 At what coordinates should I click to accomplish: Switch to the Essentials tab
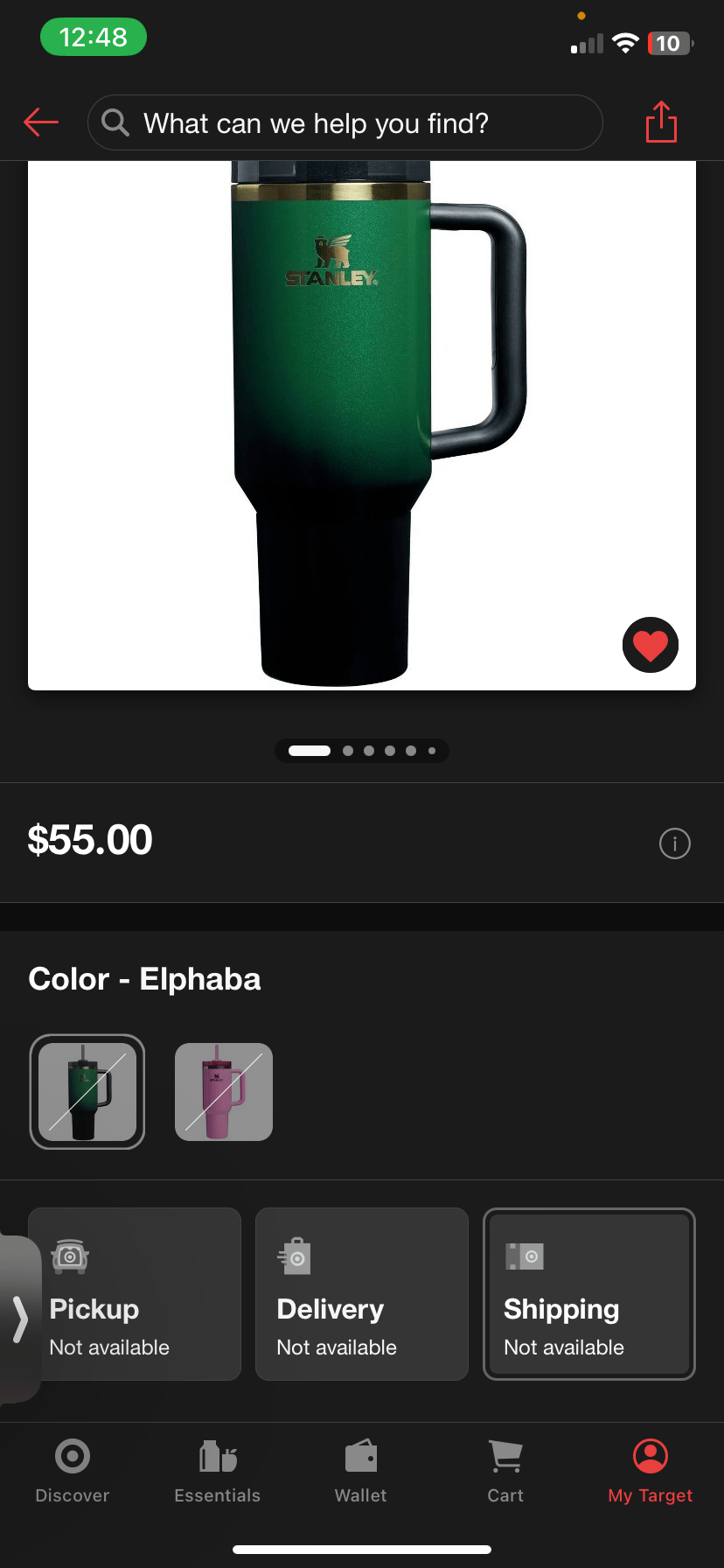pos(218,1471)
